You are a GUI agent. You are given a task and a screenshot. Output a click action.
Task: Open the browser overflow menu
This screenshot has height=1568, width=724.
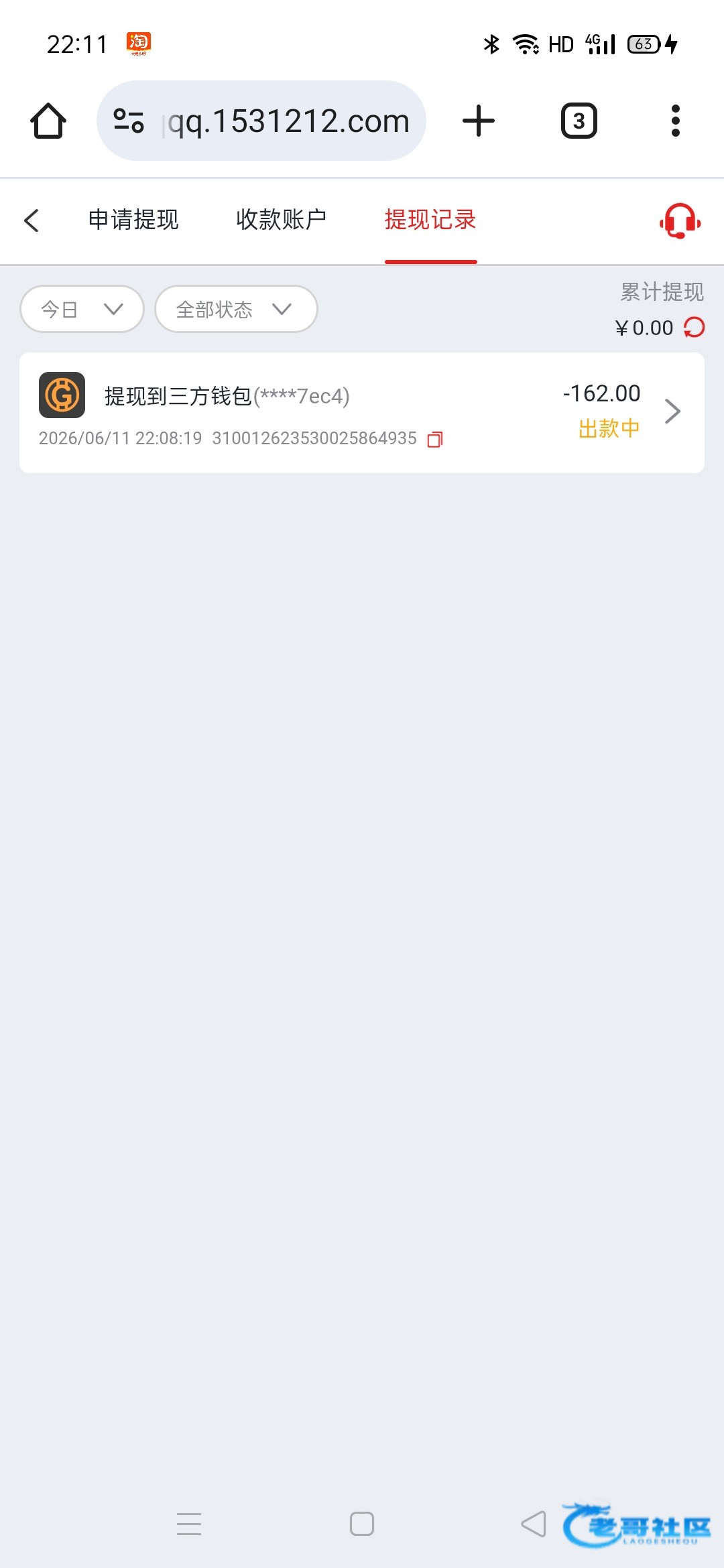pos(676,121)
